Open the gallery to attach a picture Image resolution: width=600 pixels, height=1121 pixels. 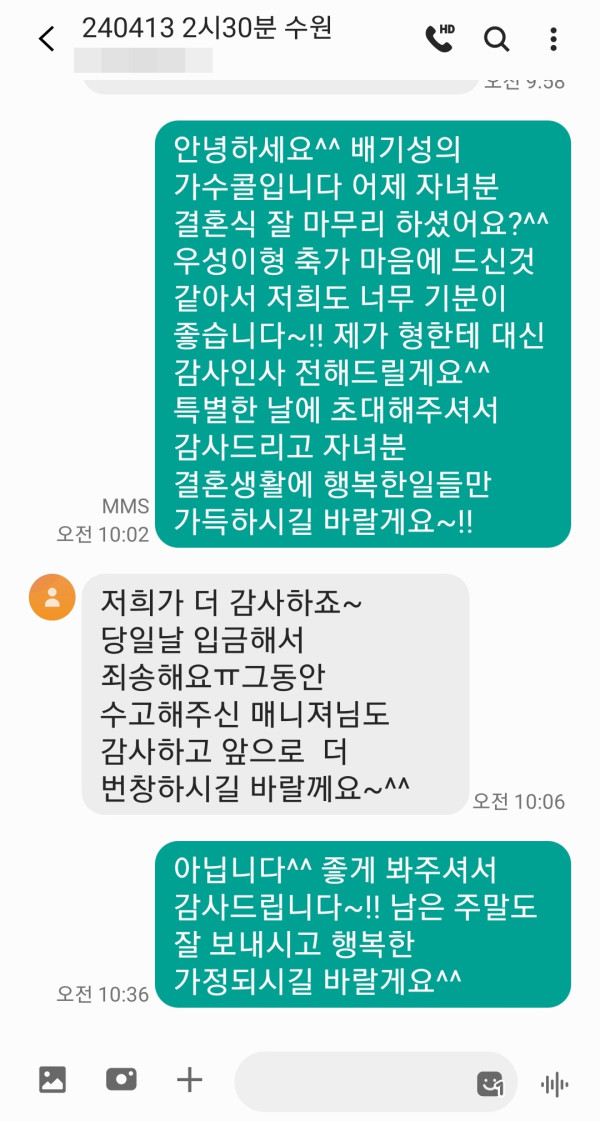(x=52, y=1079)
